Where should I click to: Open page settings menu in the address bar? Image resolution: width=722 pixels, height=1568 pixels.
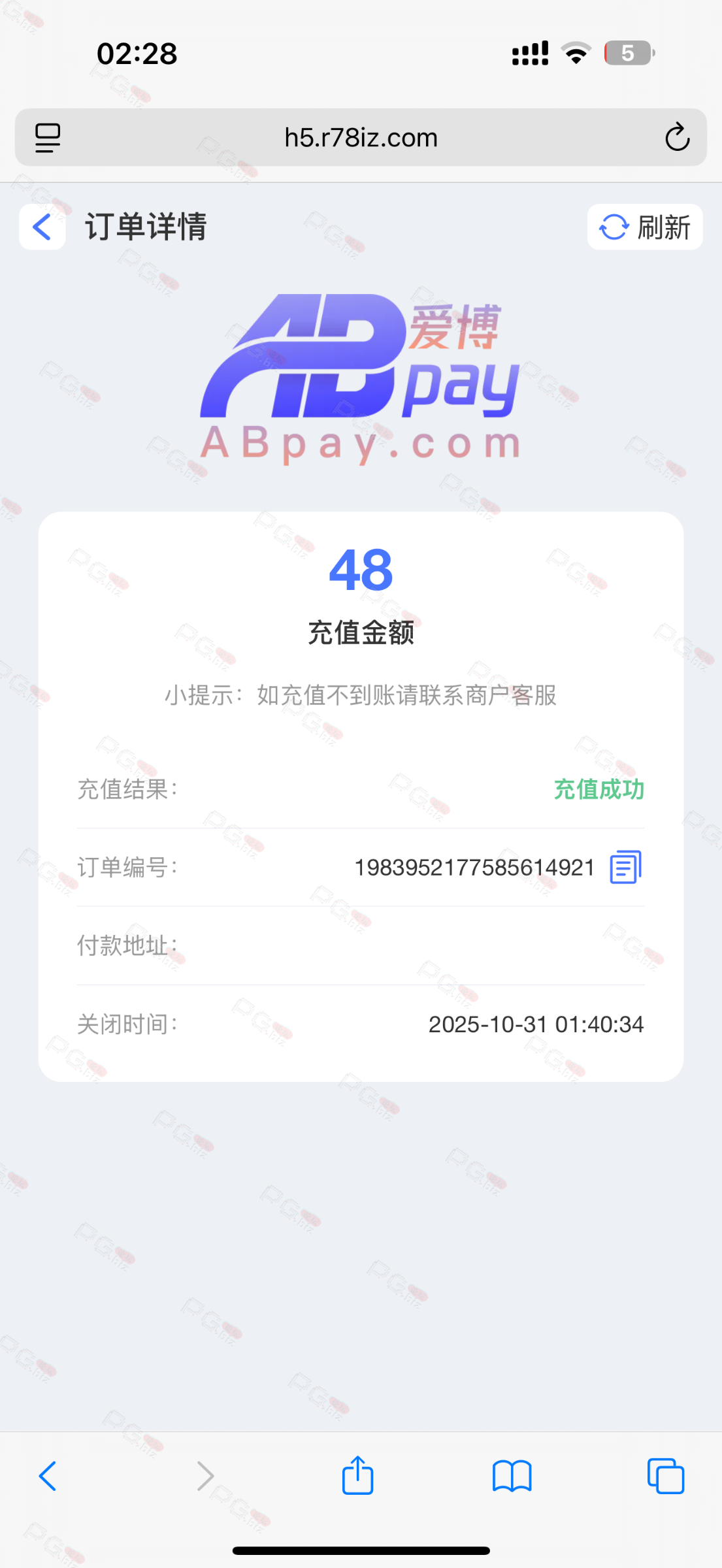pyautogui.click(x=48, y=138)
